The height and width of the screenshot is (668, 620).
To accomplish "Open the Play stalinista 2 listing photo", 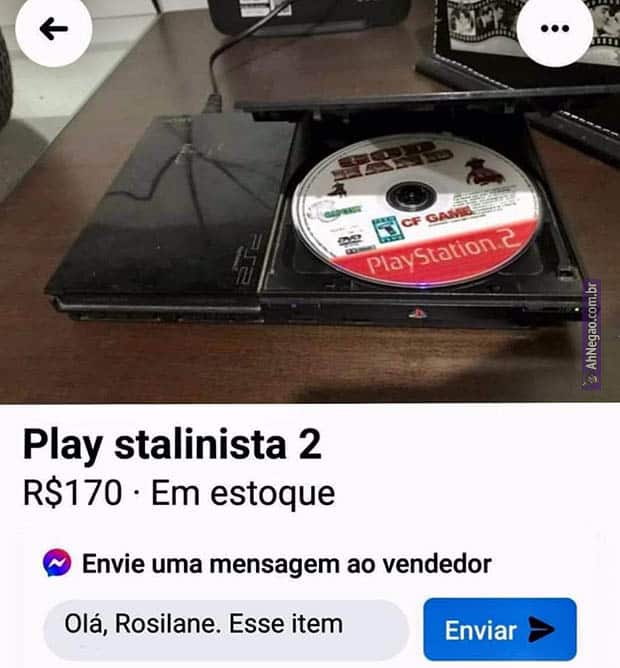I will point(310,220).
